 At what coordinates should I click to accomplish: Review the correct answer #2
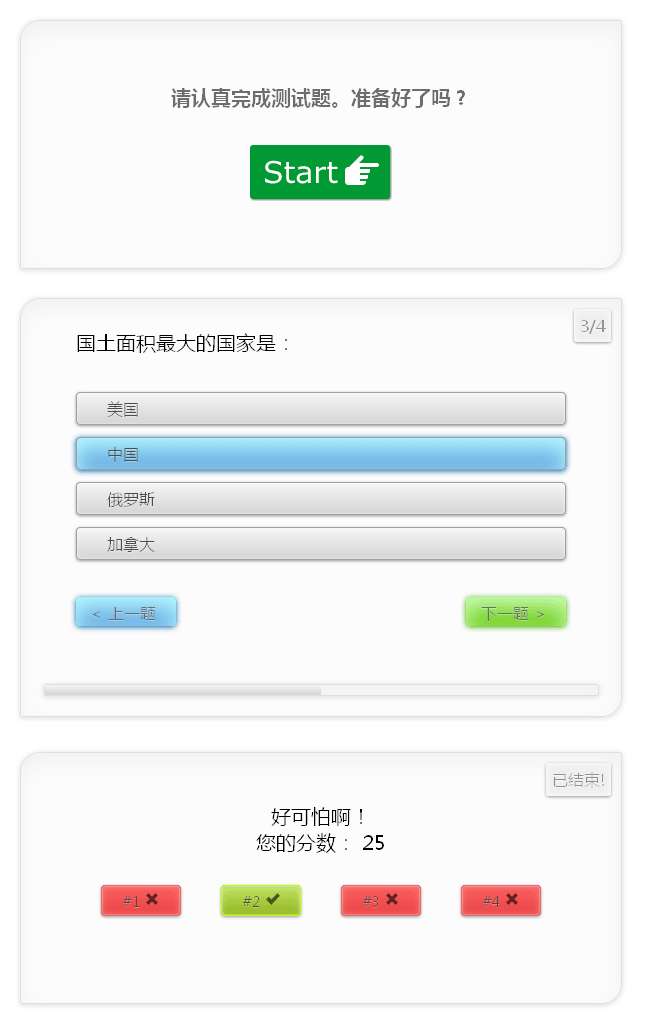click(x=260, y=900)
